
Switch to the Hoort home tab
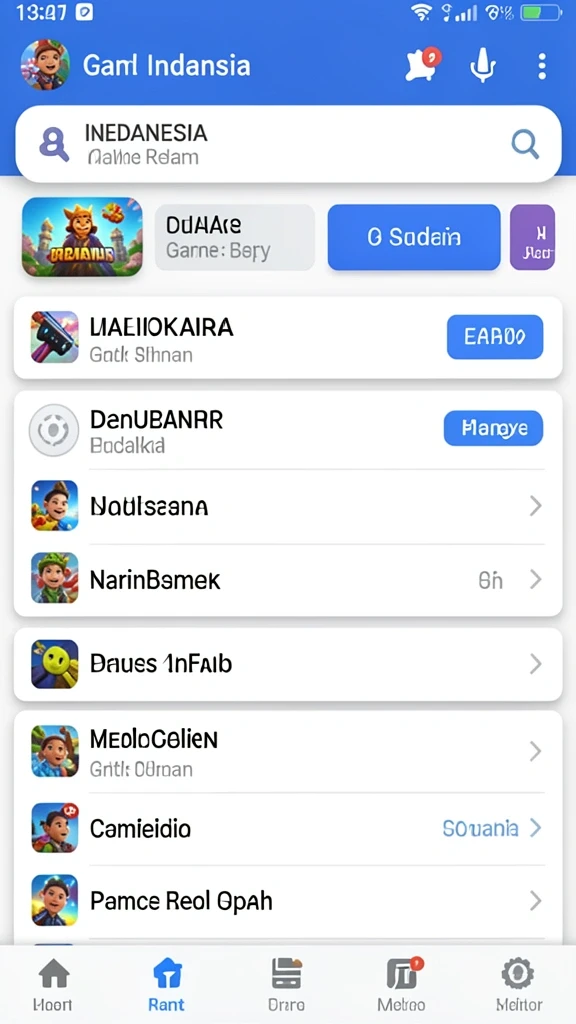(x=54, y=985)
